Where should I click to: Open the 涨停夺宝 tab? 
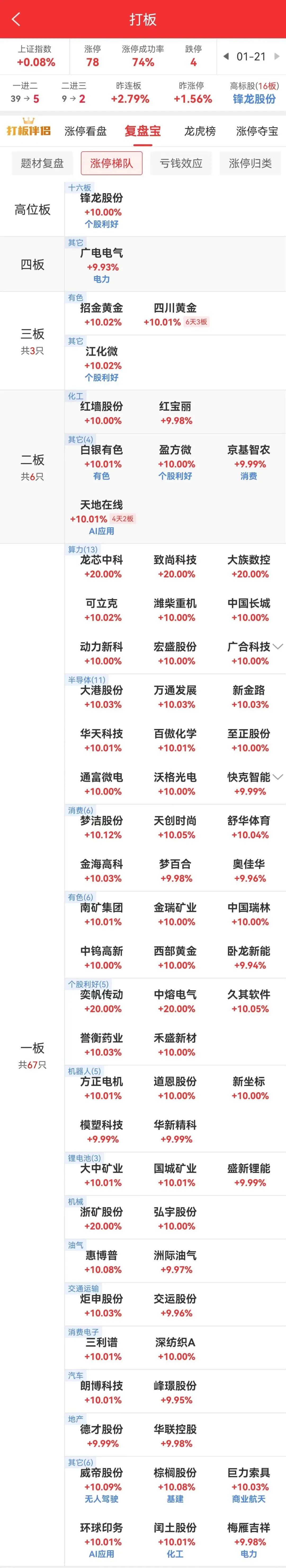pyautogui.click(x=257, y=131)
